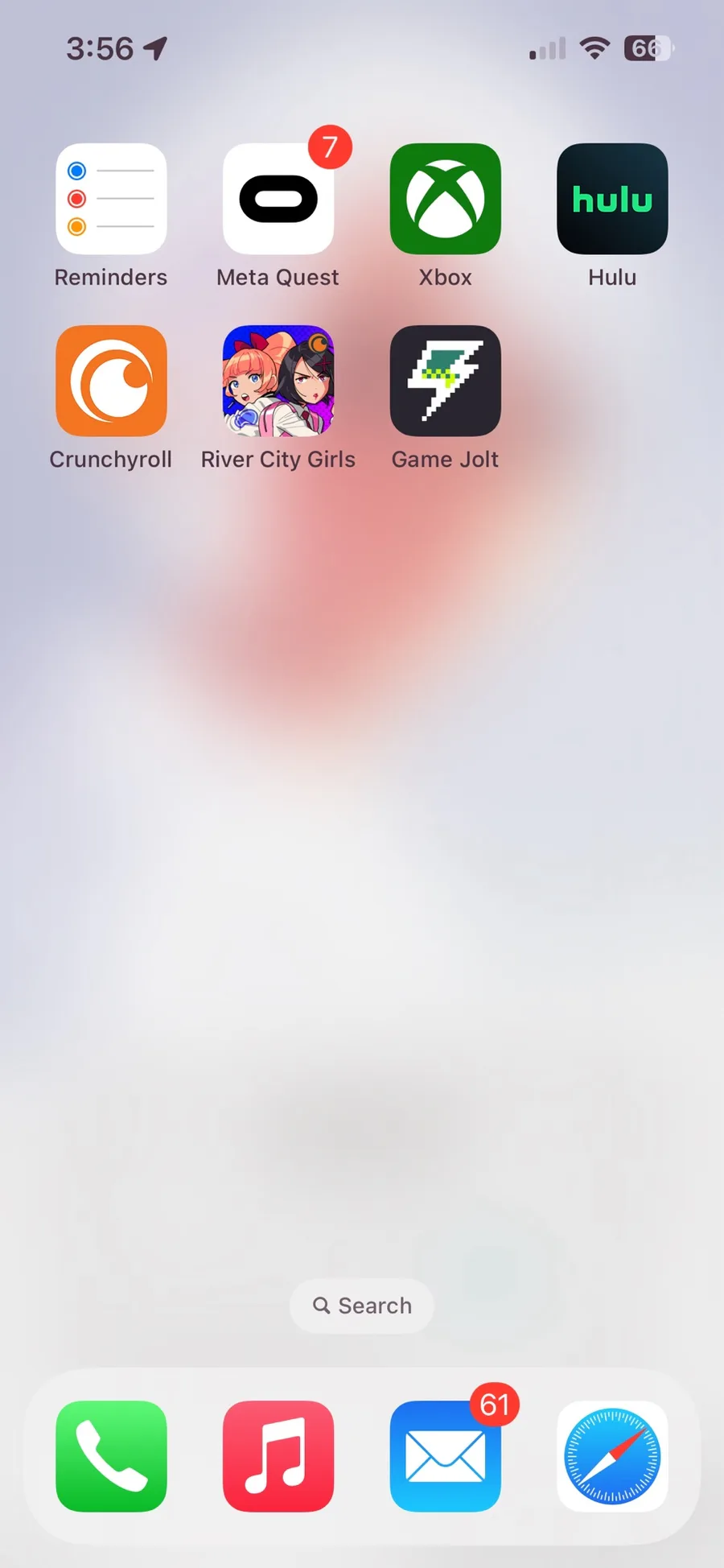The height and width of the screenshot is (1568, 724).
Task: Tap the Search pill above the dock
Action: point(362,1306)
